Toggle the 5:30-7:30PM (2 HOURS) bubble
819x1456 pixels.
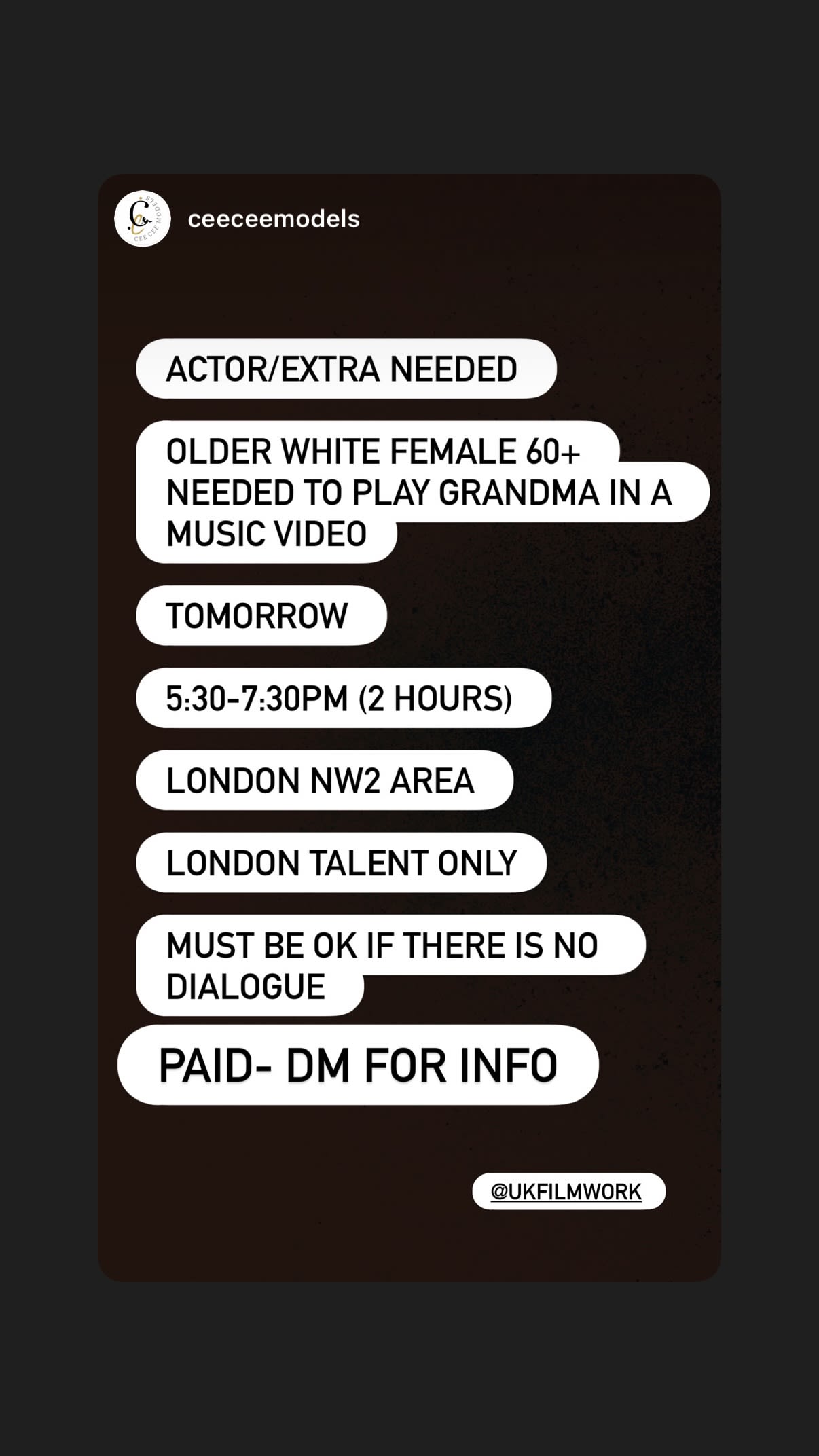342,697
